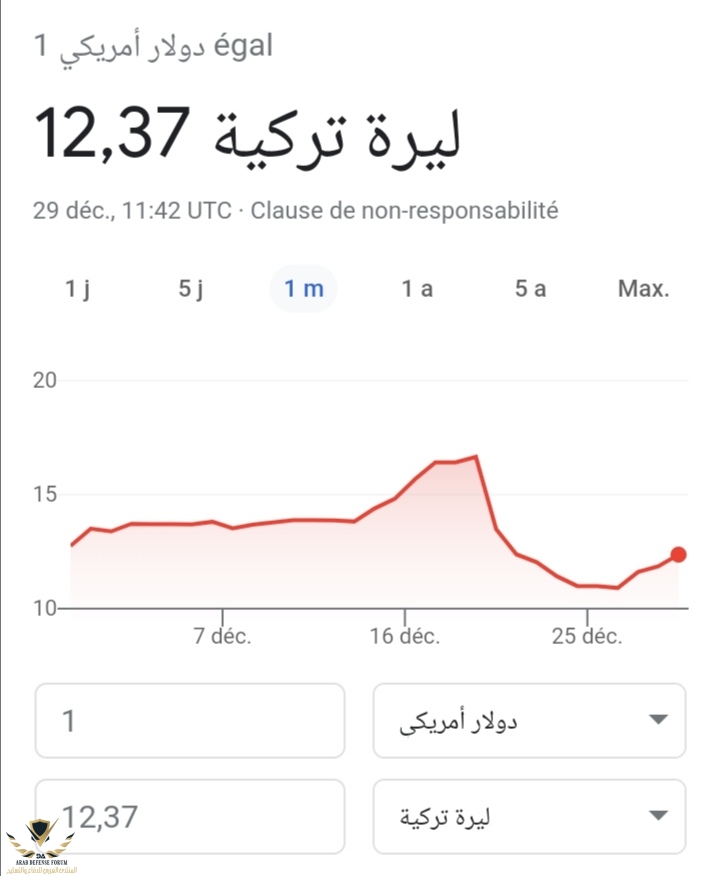Open the ليرة تركية currency dropdown
The width and height of the screenshot is (720, 876).
(x=529, y=817)
